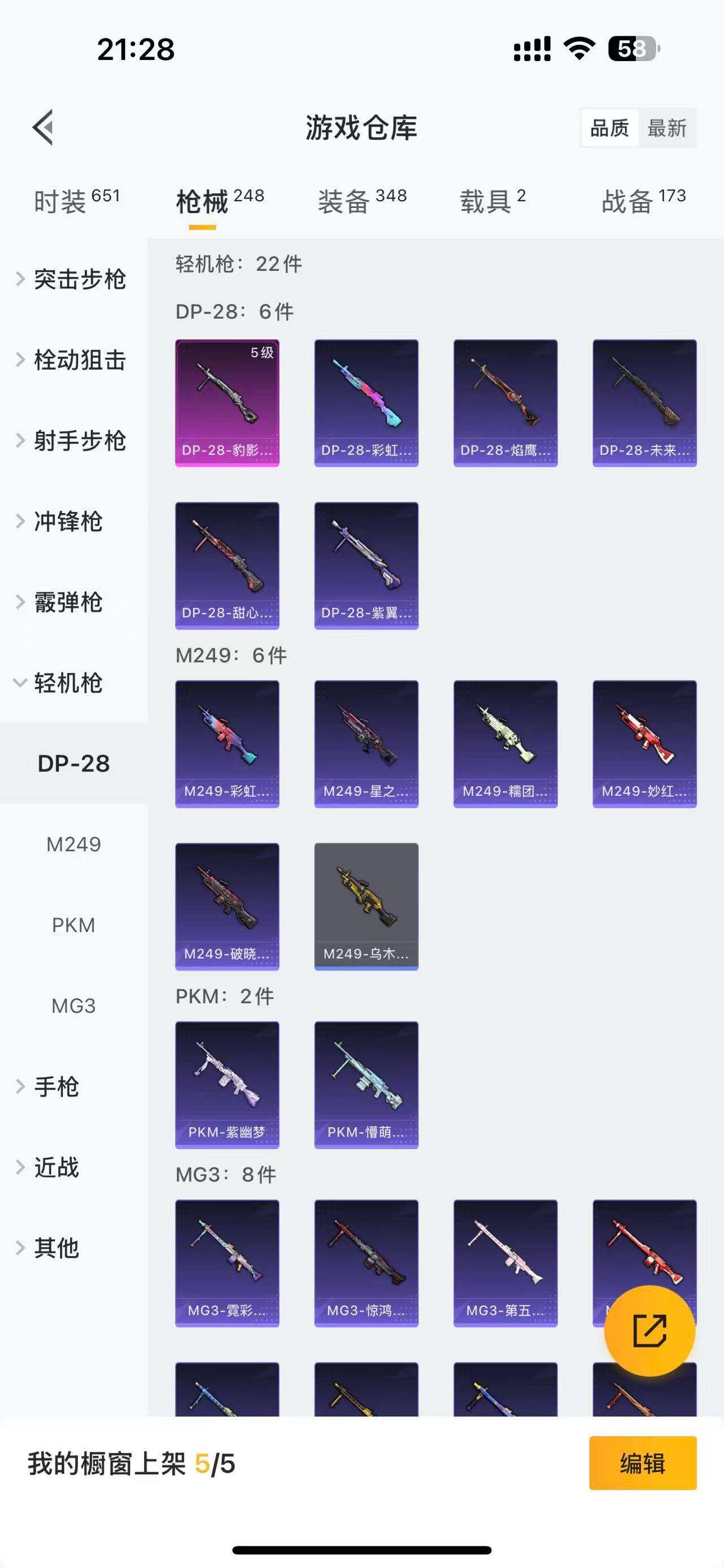Expand the 手枪 category
The image size is (724, 1568).
56,1086
